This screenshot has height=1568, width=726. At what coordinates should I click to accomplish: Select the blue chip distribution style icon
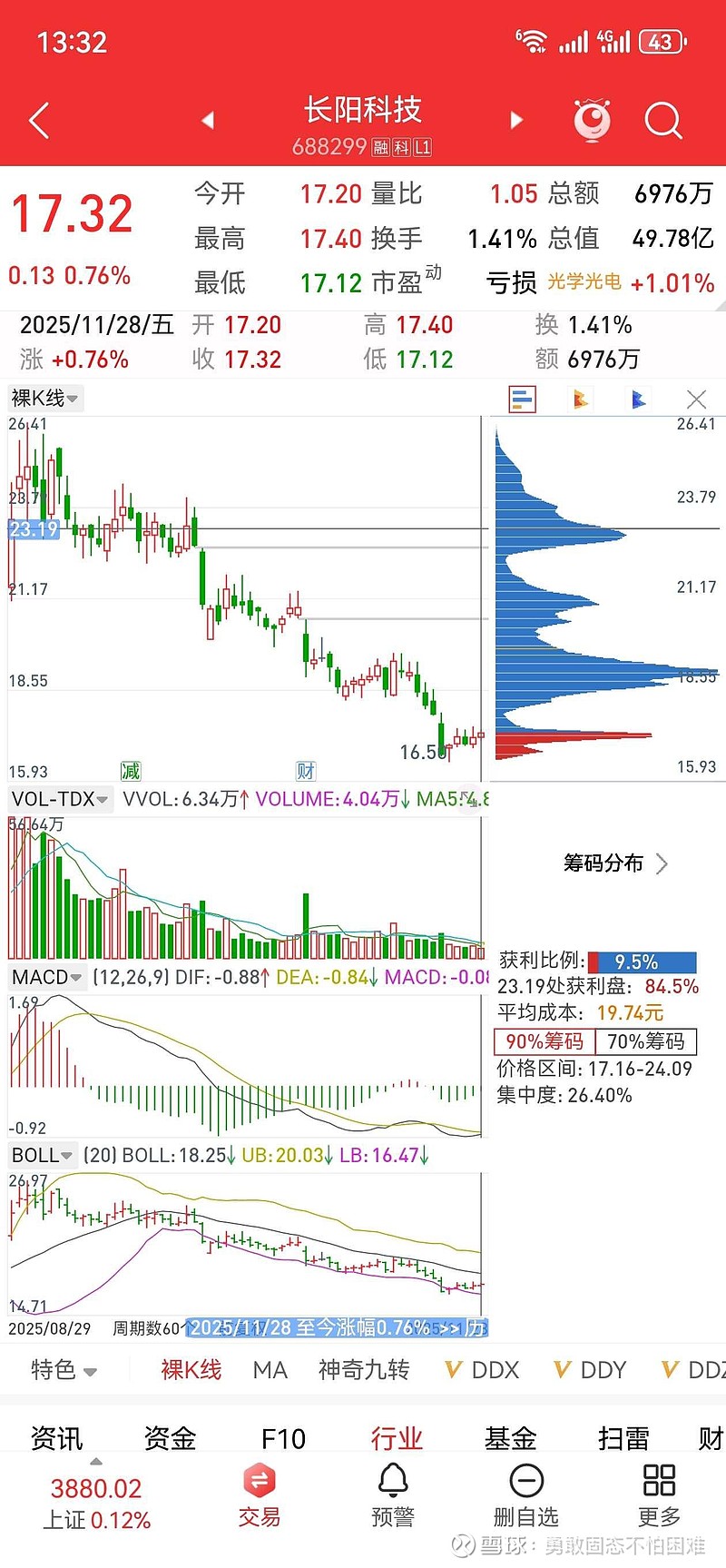tap(638, 399)
